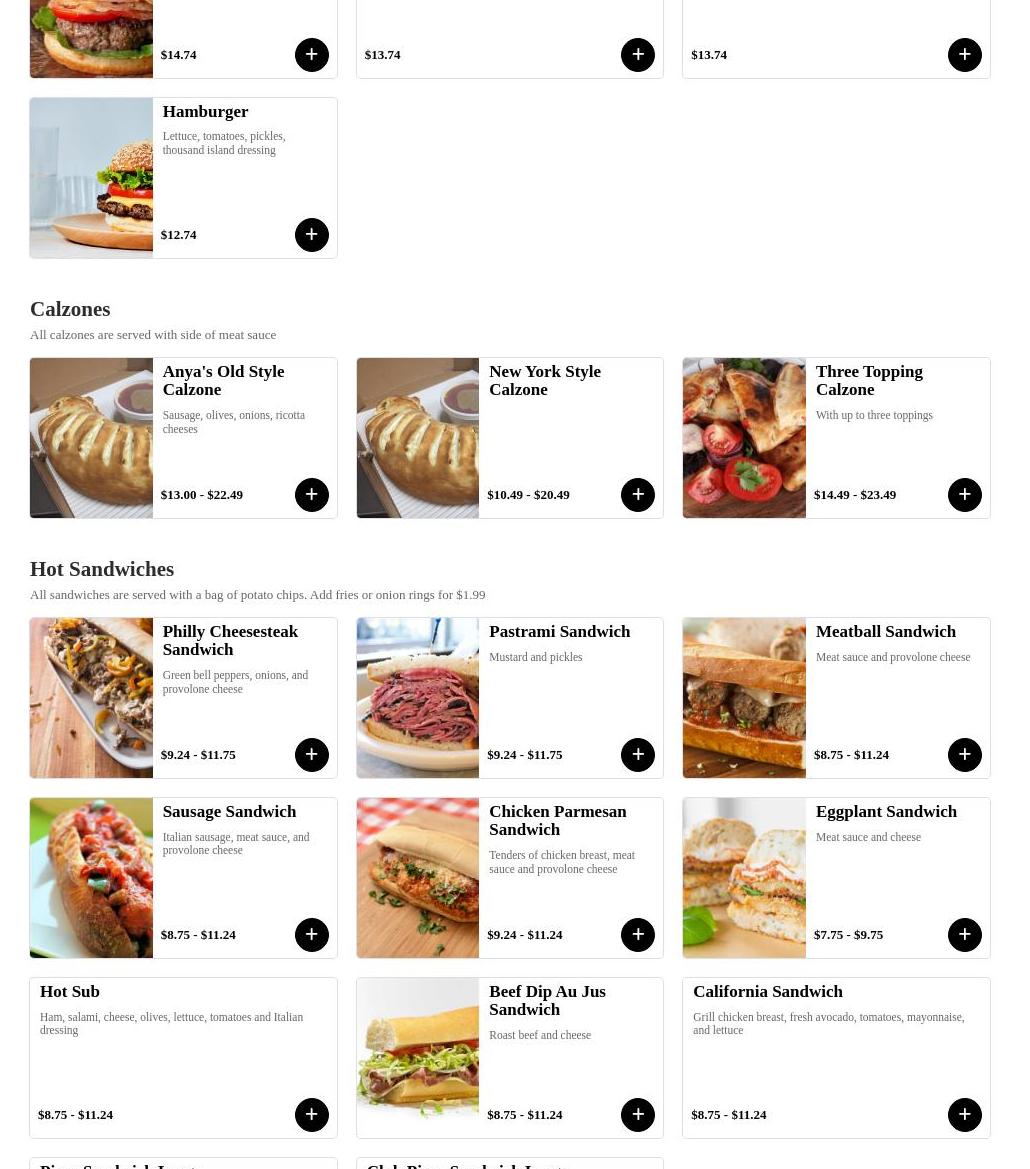Viewport: 1030px width, 1169px height.
Task: Open the Hot Sub item card
Action: click(x=70, y=992)
